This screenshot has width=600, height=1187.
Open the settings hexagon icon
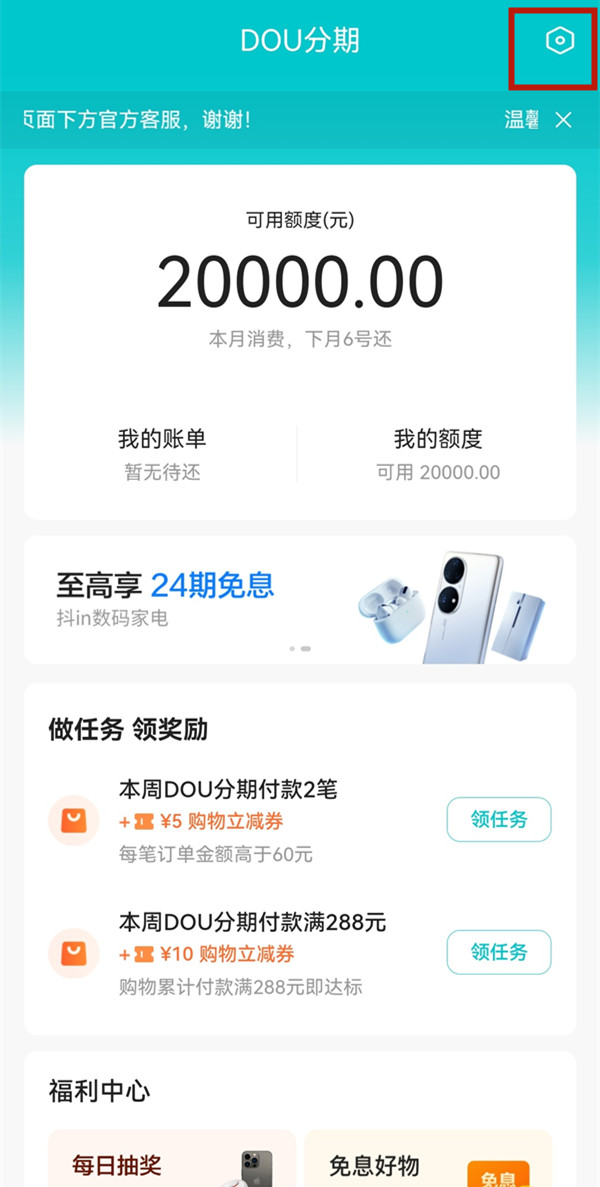point(560,41)
